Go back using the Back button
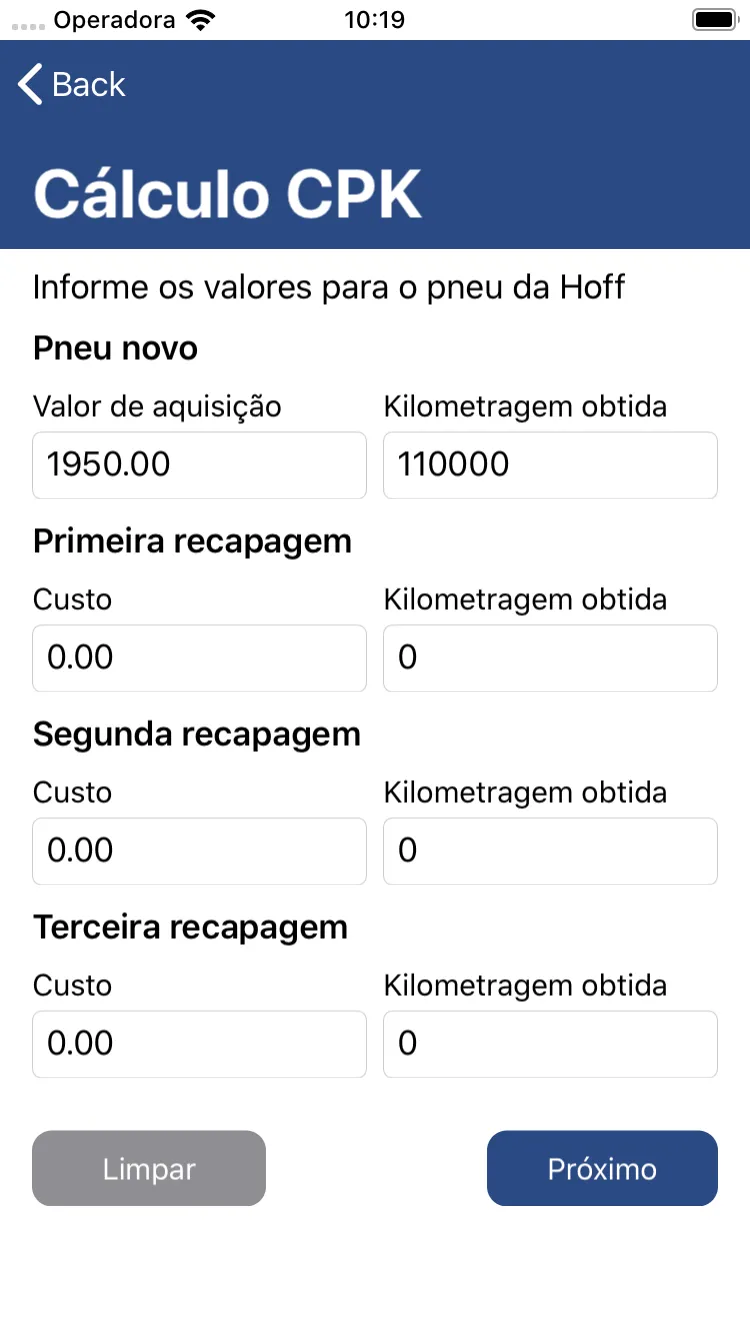 (72, 85)
